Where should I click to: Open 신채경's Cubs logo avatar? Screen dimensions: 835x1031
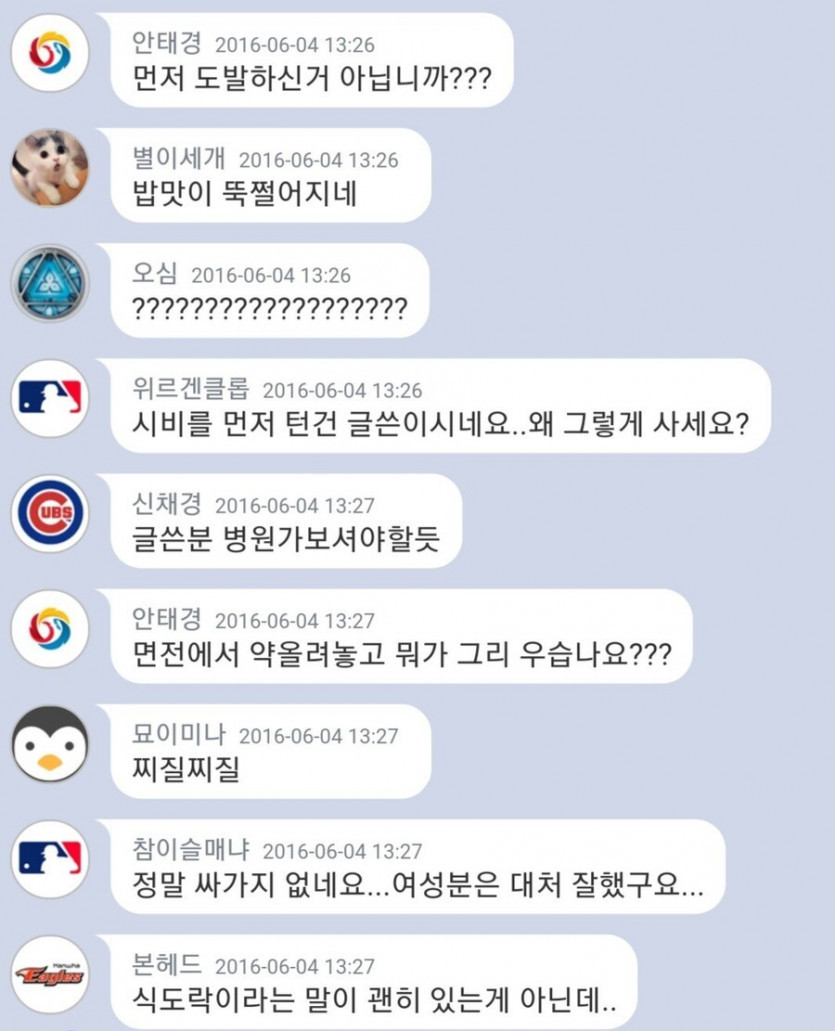point(50,514)
